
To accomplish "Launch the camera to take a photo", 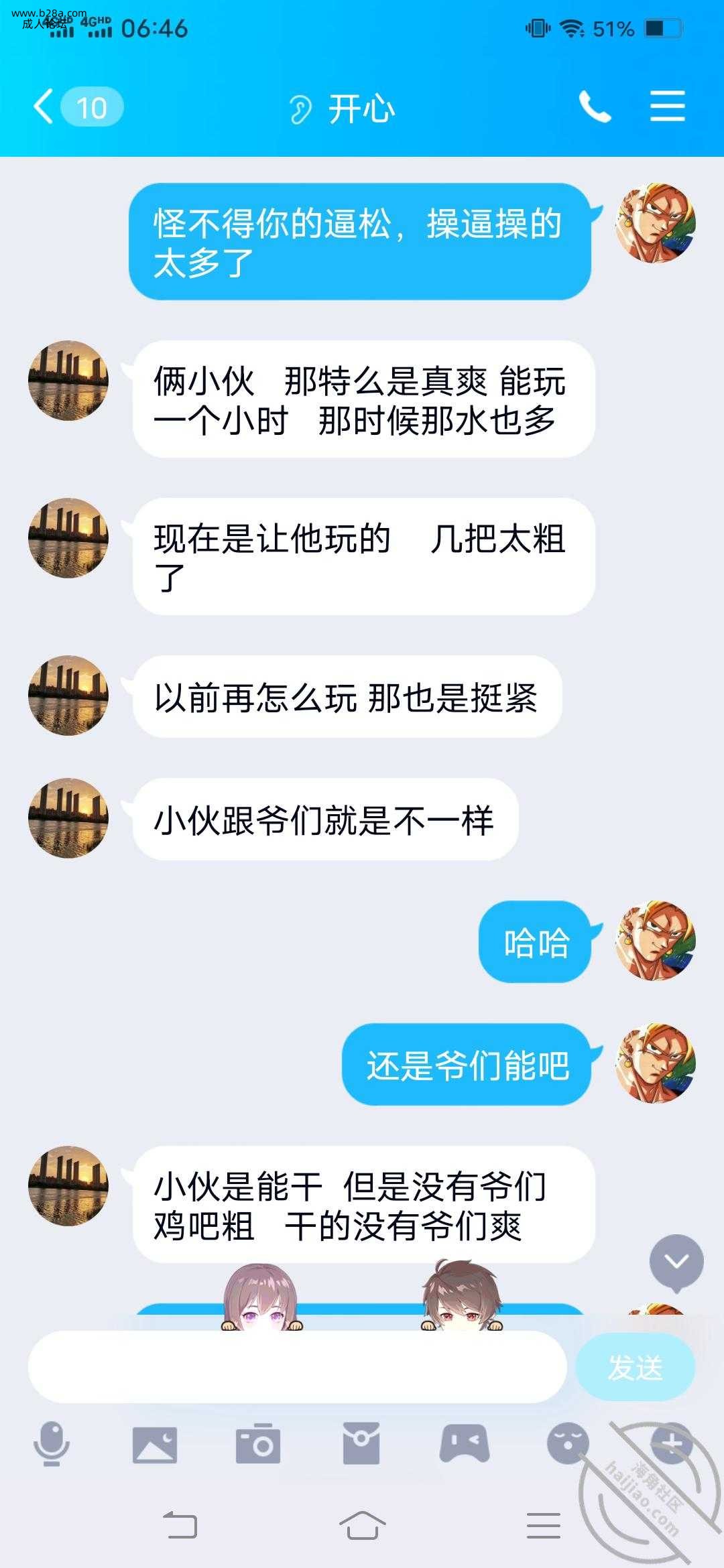I will click(x=258, y=1444).
